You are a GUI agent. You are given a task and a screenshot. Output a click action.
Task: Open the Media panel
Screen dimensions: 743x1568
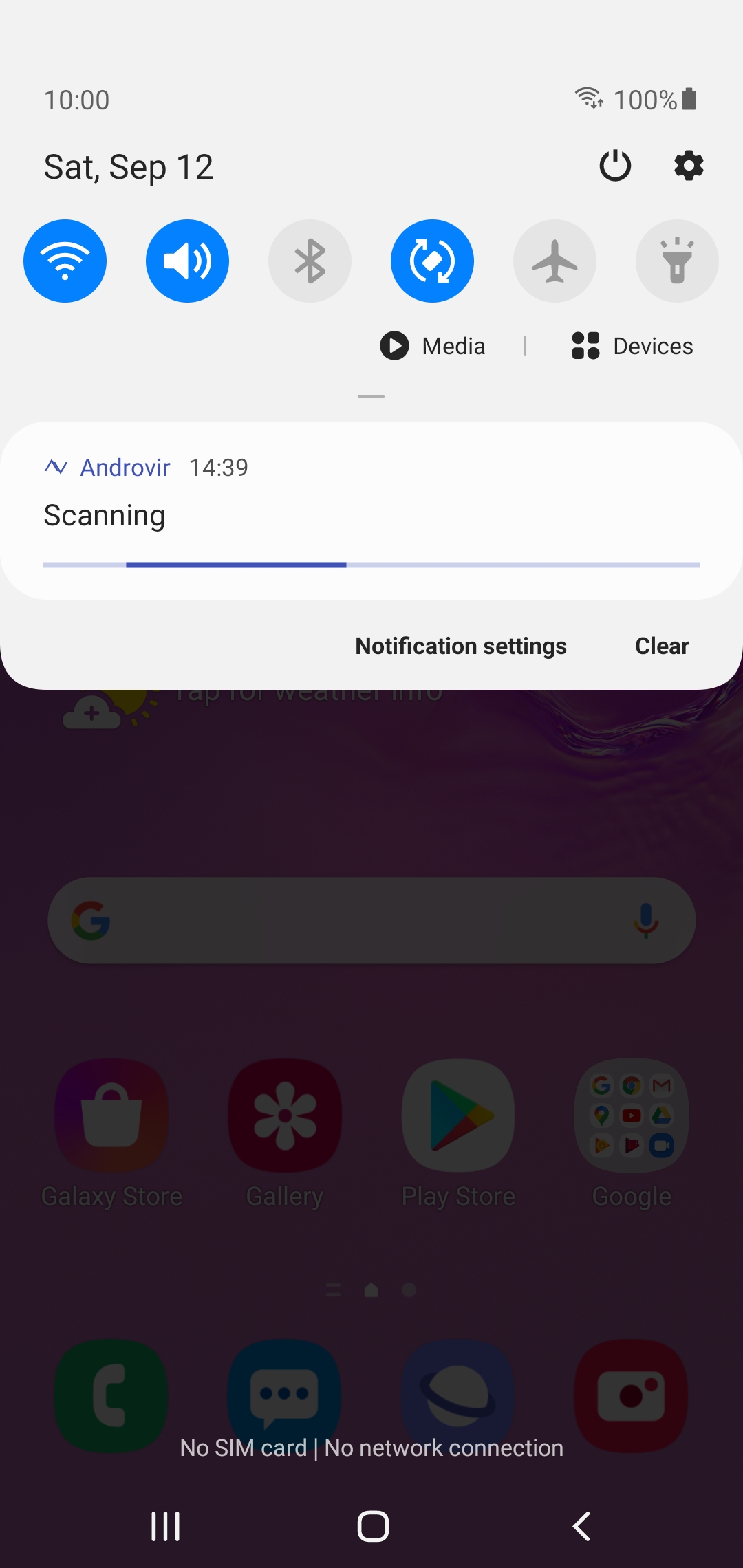click(433, 346)
